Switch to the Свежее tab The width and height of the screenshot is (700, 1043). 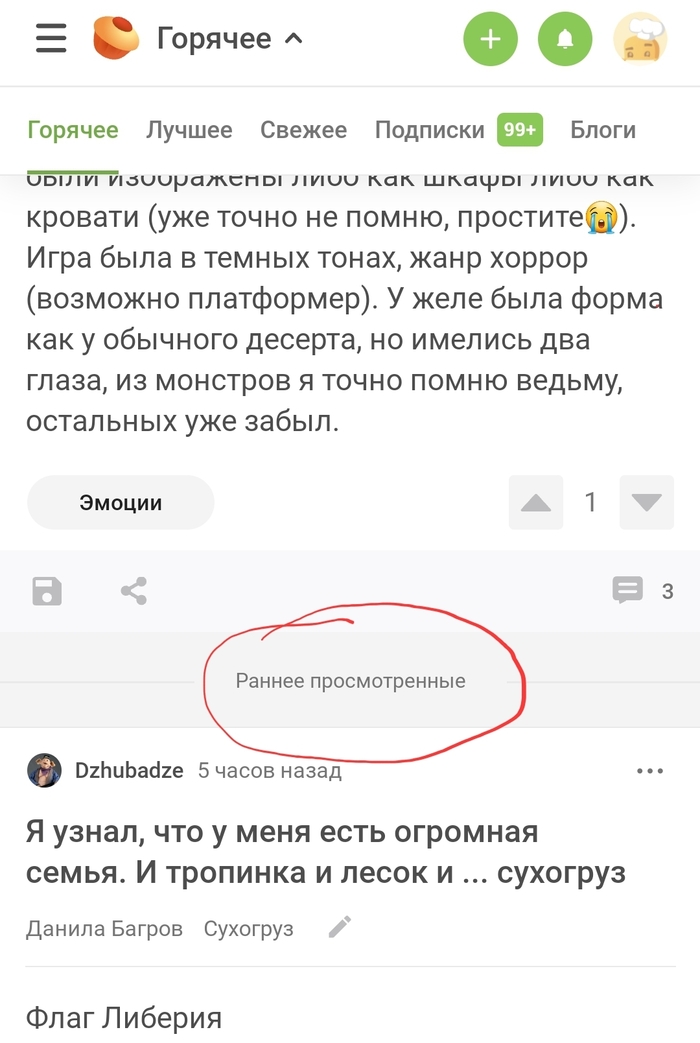click(x=303, y=130)
